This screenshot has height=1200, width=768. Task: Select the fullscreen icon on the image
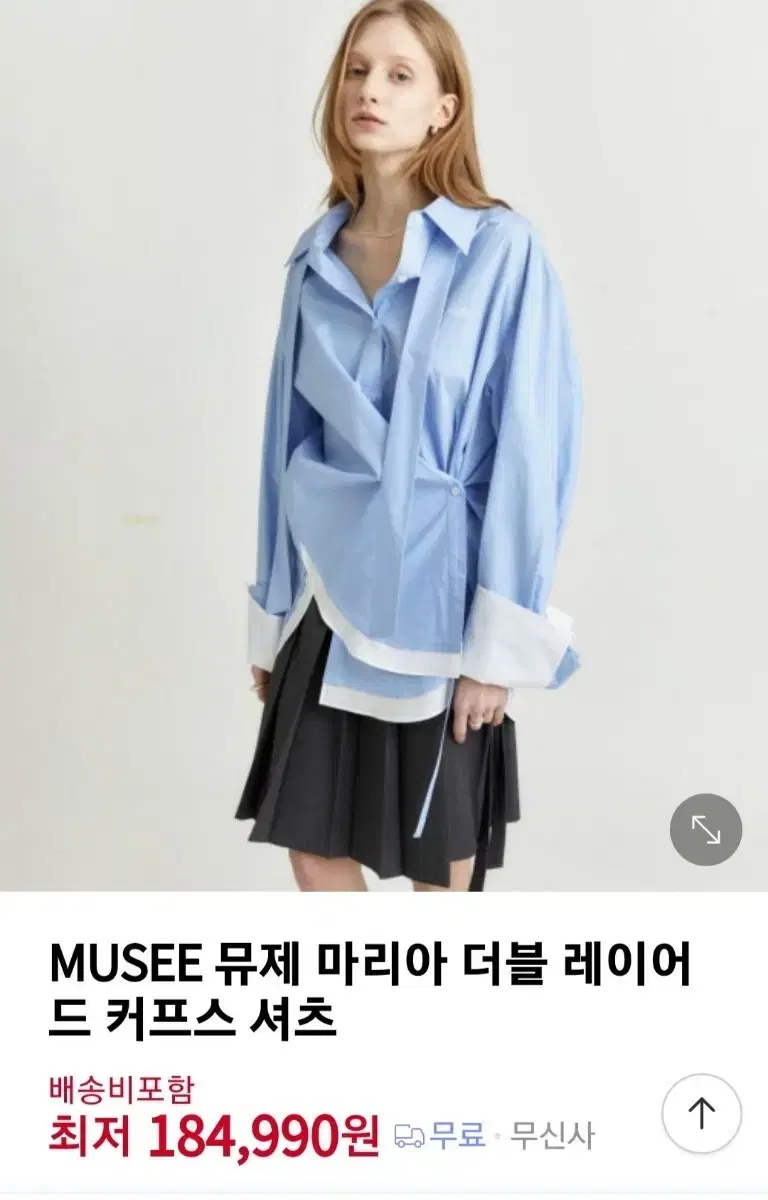tap(707, 830)
